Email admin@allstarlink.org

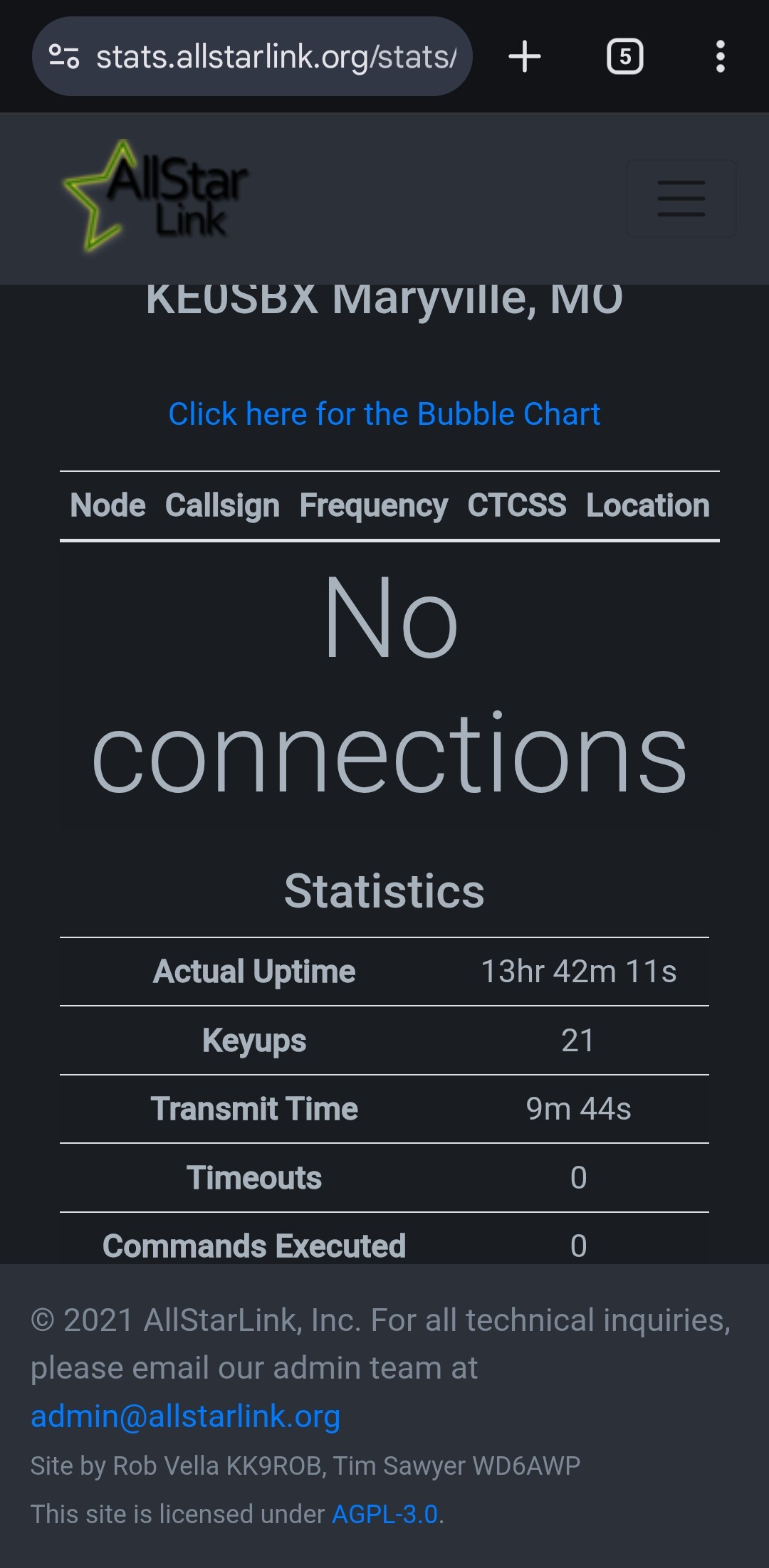185,1416
